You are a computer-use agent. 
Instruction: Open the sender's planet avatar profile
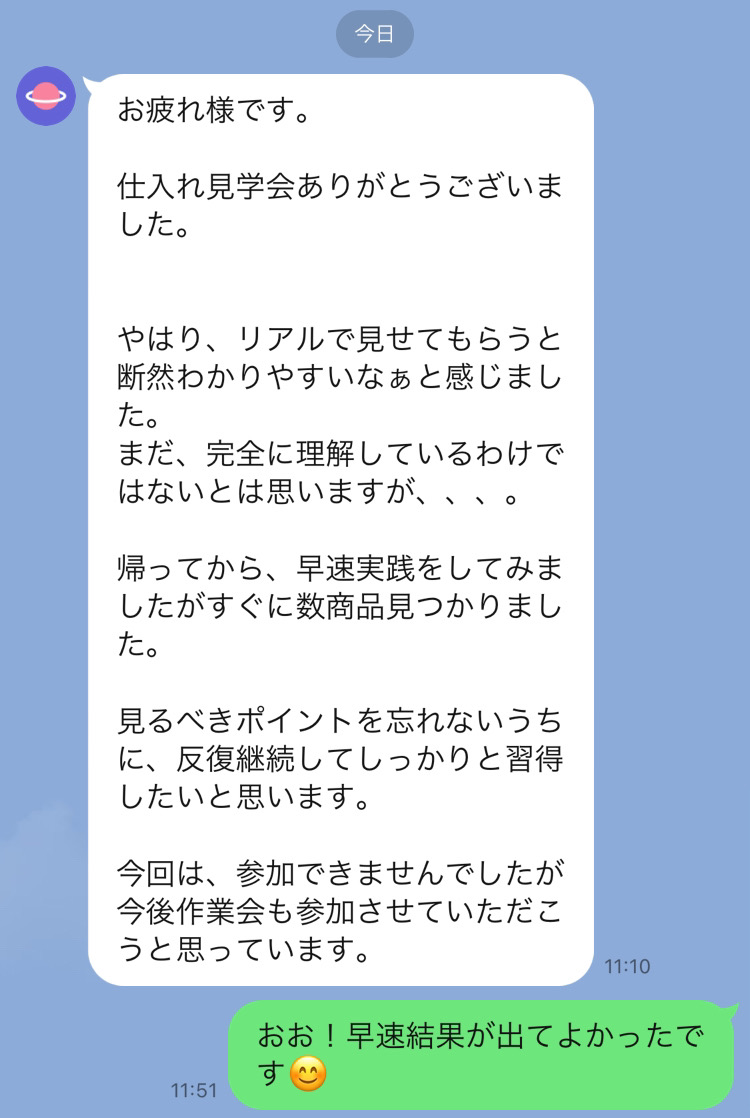click(46, 96)
